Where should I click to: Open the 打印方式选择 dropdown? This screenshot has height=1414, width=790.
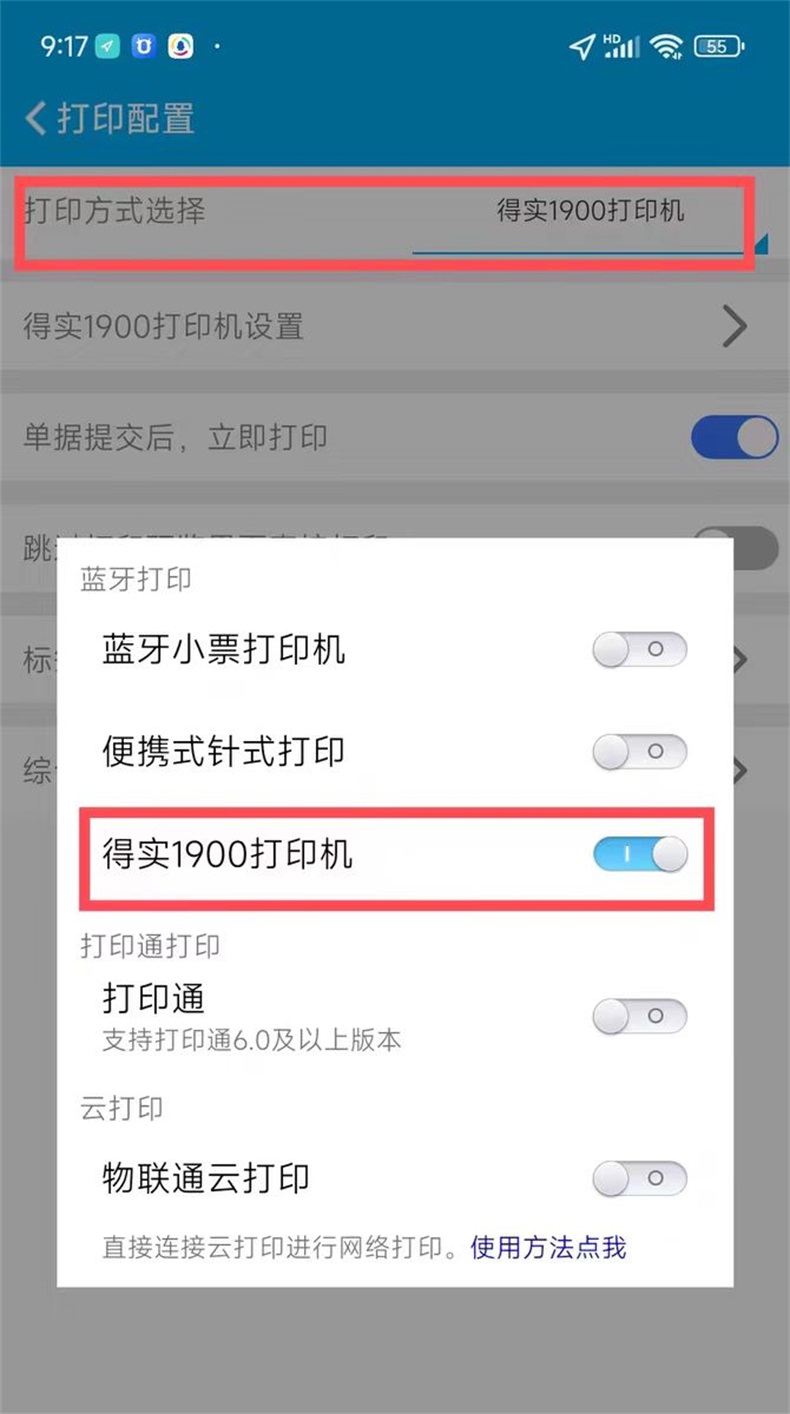pyautogui.click(x=590, y=212)
